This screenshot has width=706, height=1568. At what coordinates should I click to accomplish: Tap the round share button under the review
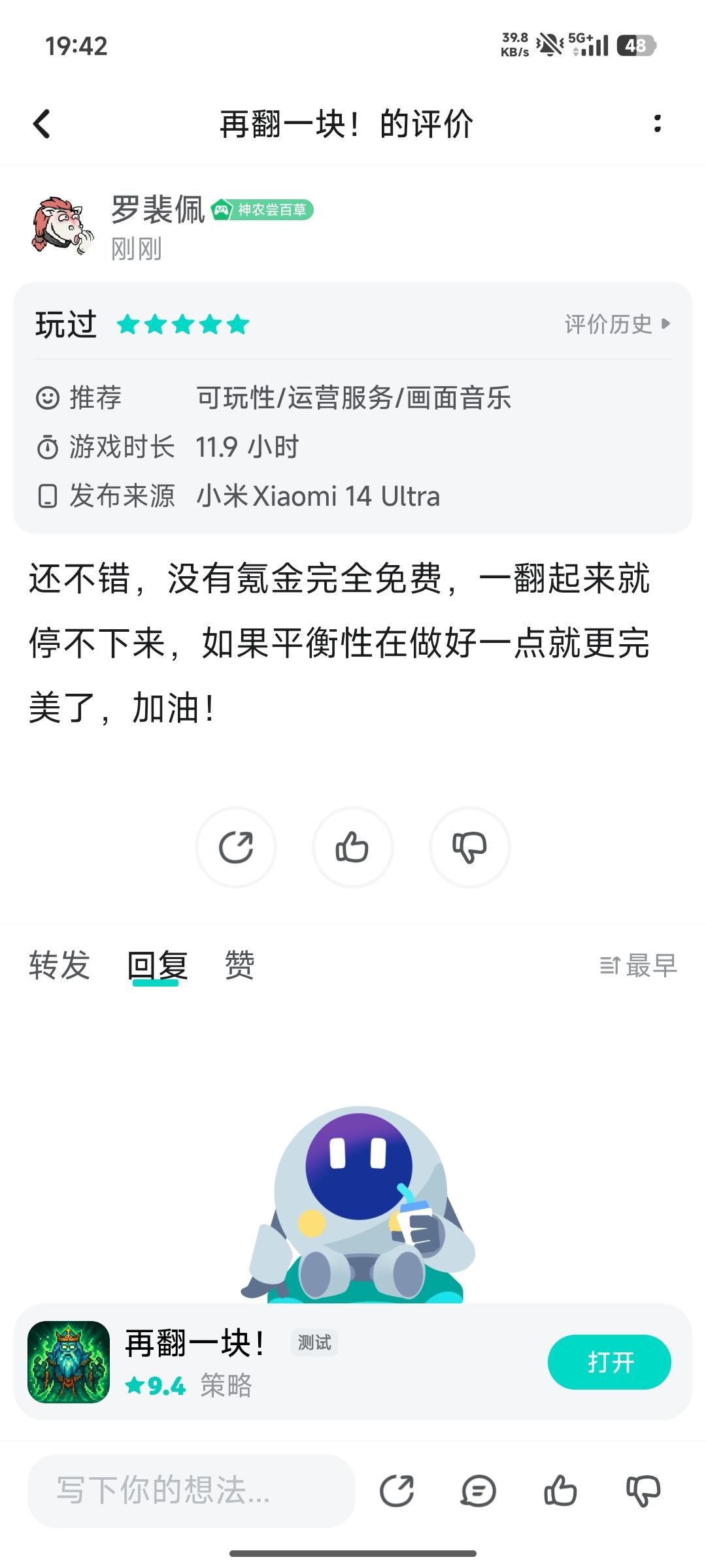coord(236,847)
